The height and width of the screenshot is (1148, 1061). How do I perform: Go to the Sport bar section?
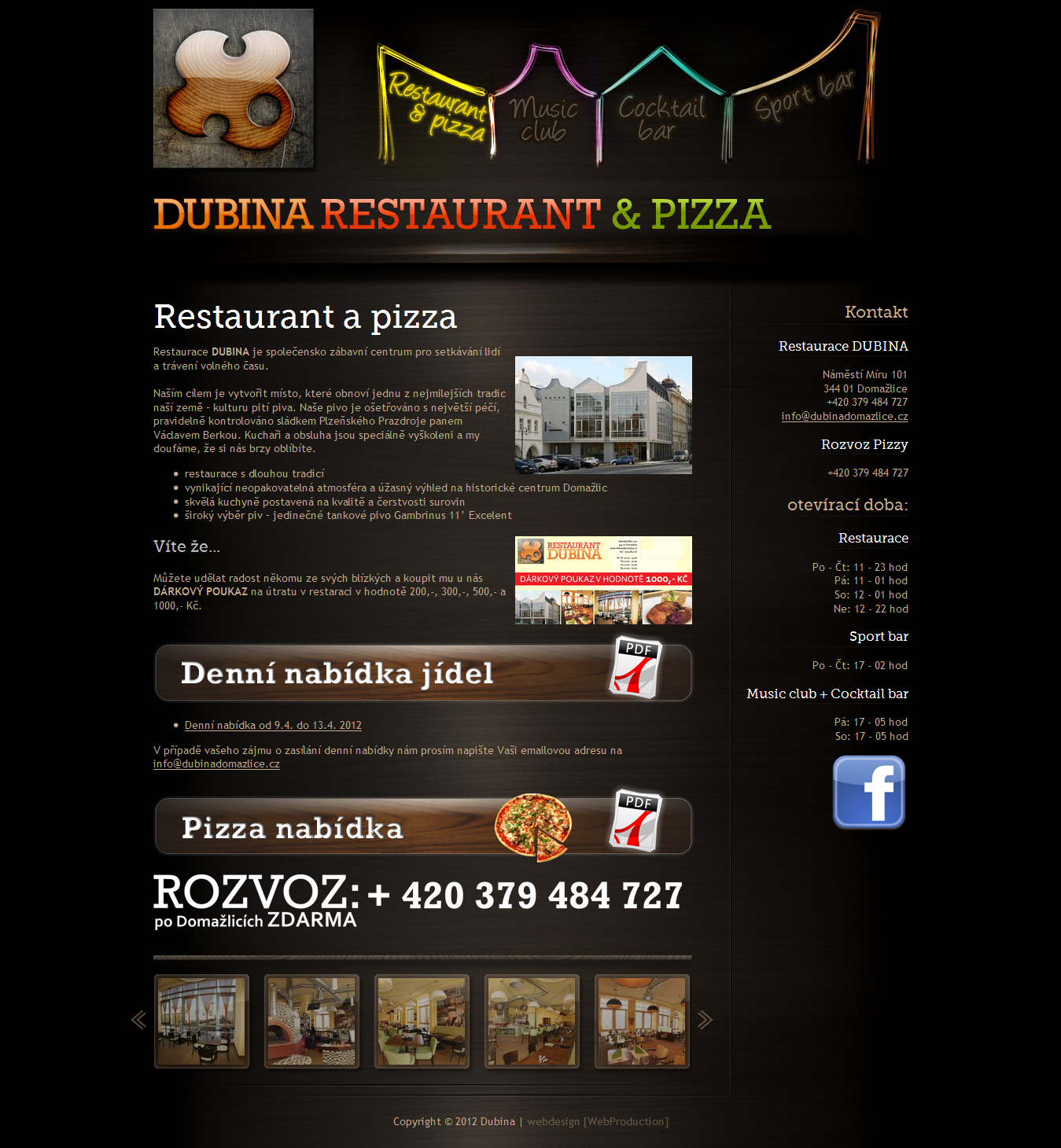tap(804, 96)
